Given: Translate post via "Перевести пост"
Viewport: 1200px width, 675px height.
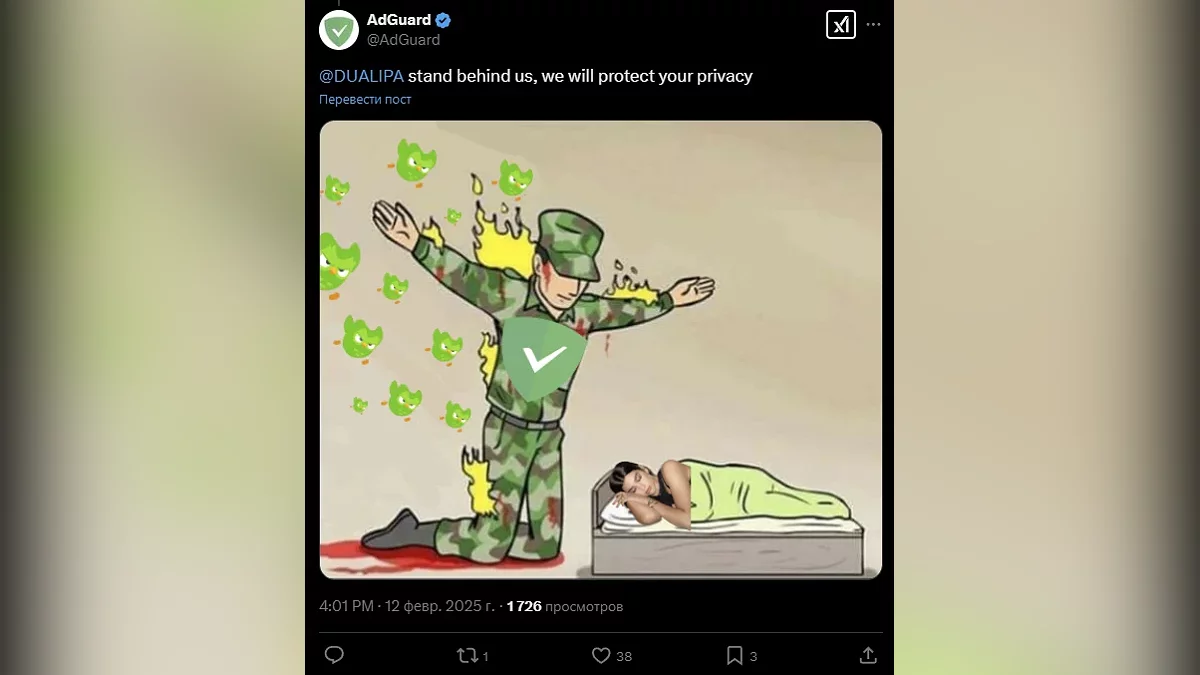Looking at the screenshot, I should coord(365,99).
